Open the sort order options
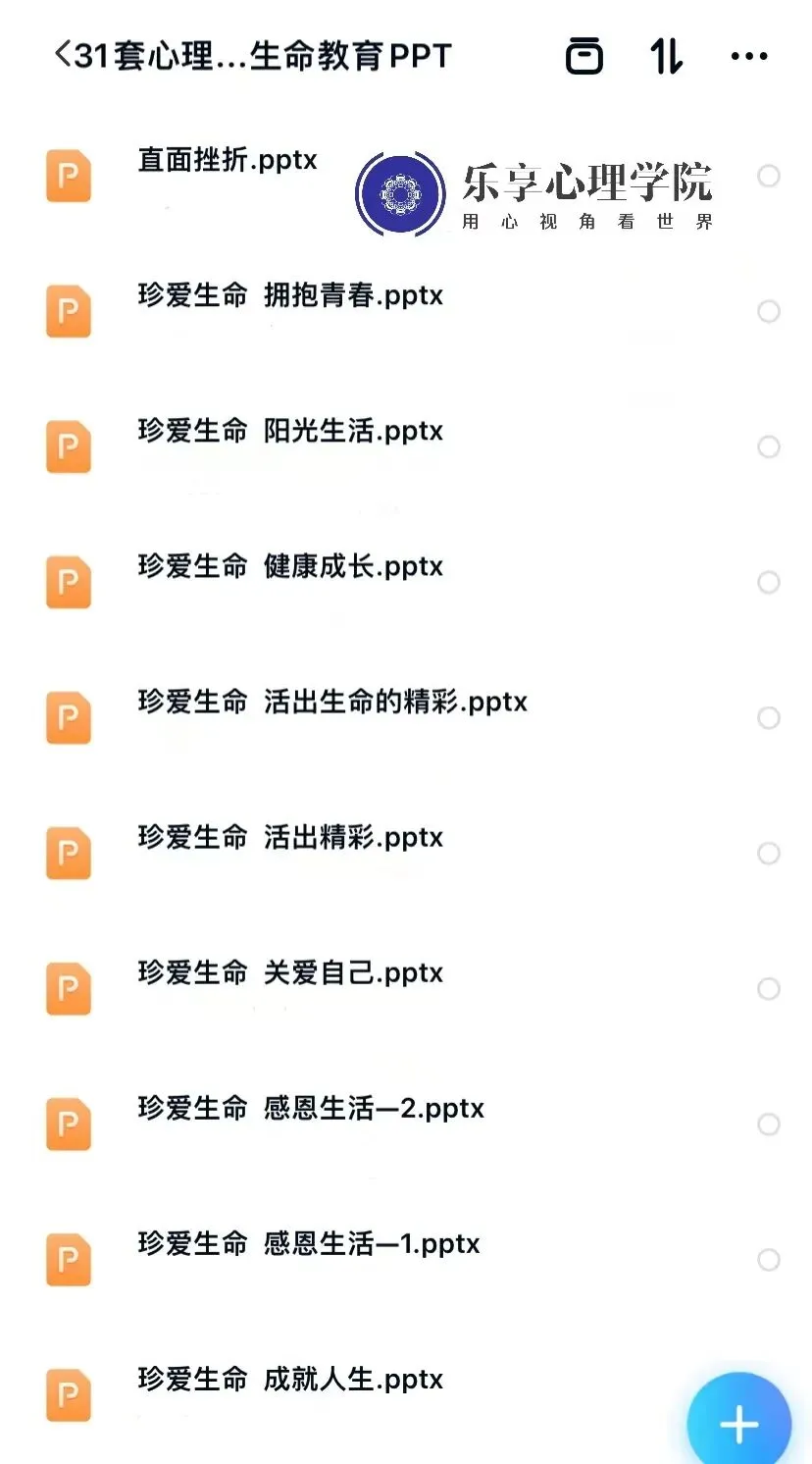The image size is (812, 1464). 667,56
